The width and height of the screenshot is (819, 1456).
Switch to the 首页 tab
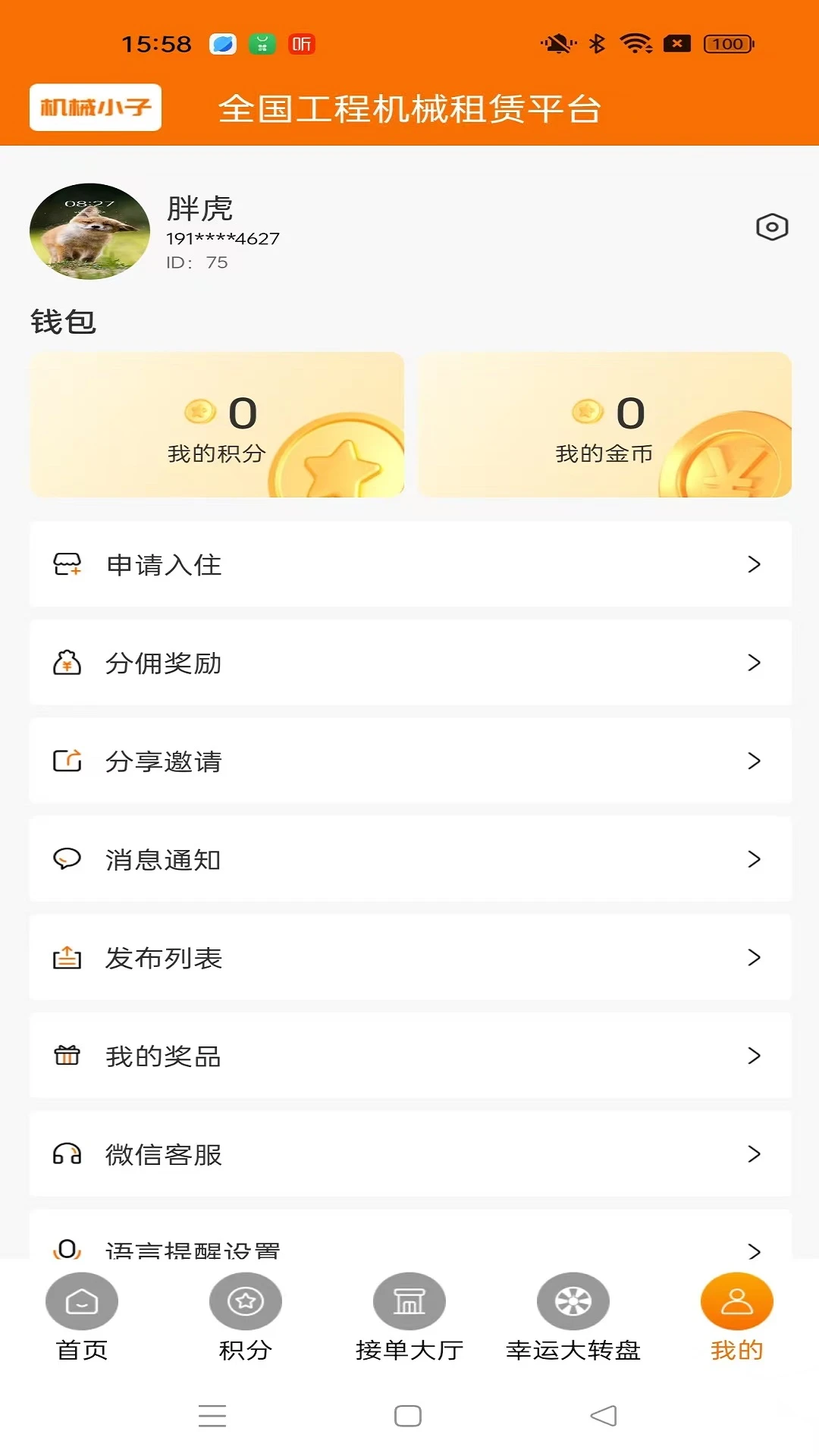(81, 1317)
